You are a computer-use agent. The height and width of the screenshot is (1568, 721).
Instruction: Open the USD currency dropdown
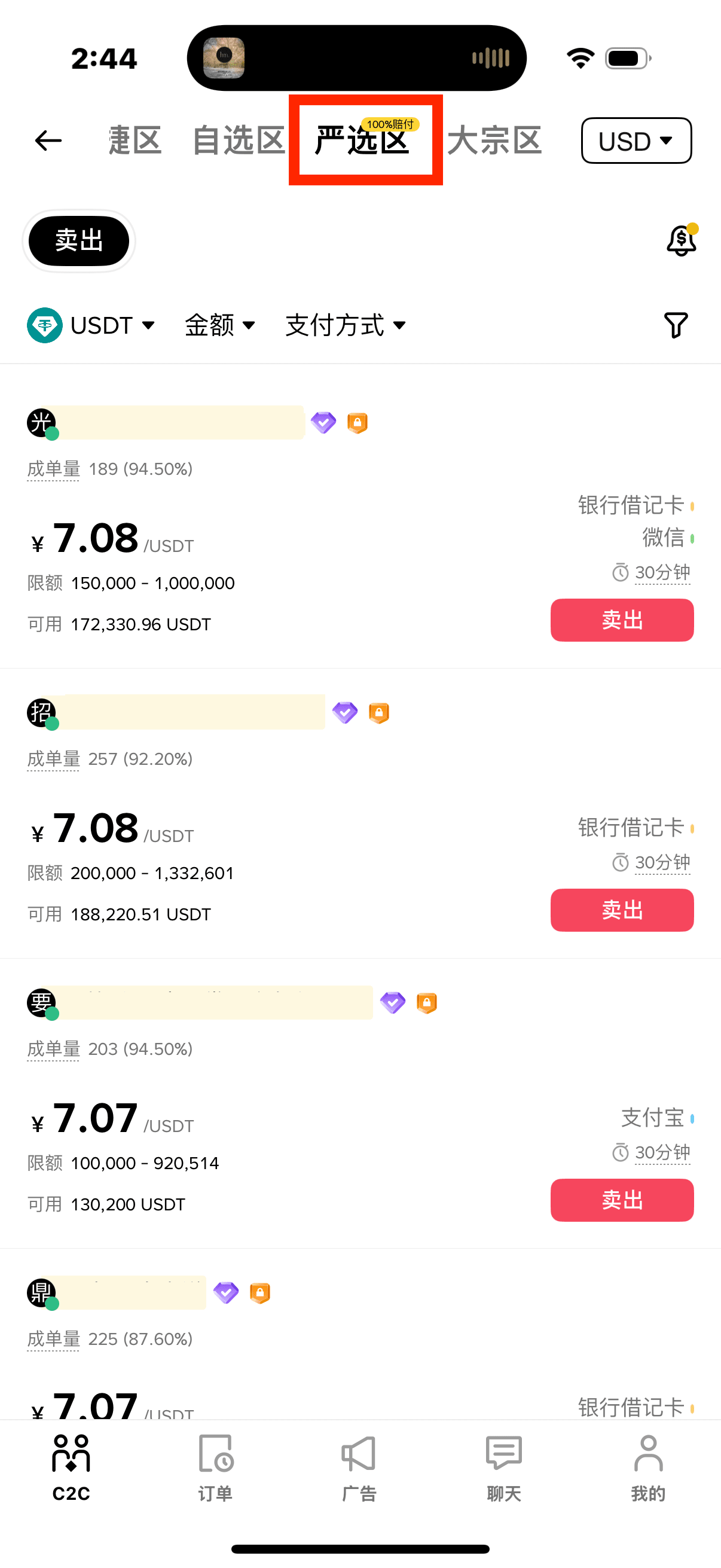pyautogui.click(x=636, y=141)
